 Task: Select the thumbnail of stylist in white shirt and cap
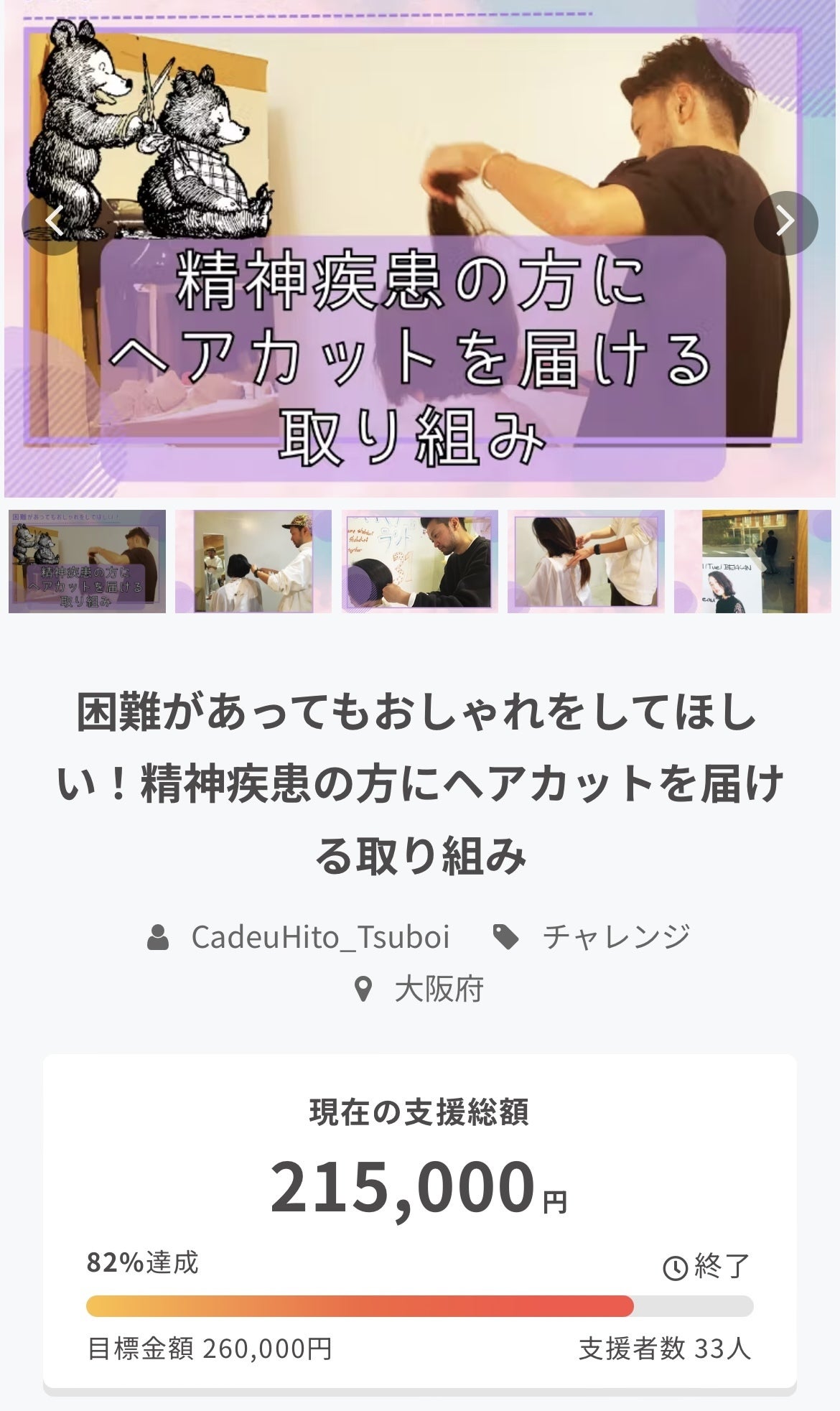point(253,562)
